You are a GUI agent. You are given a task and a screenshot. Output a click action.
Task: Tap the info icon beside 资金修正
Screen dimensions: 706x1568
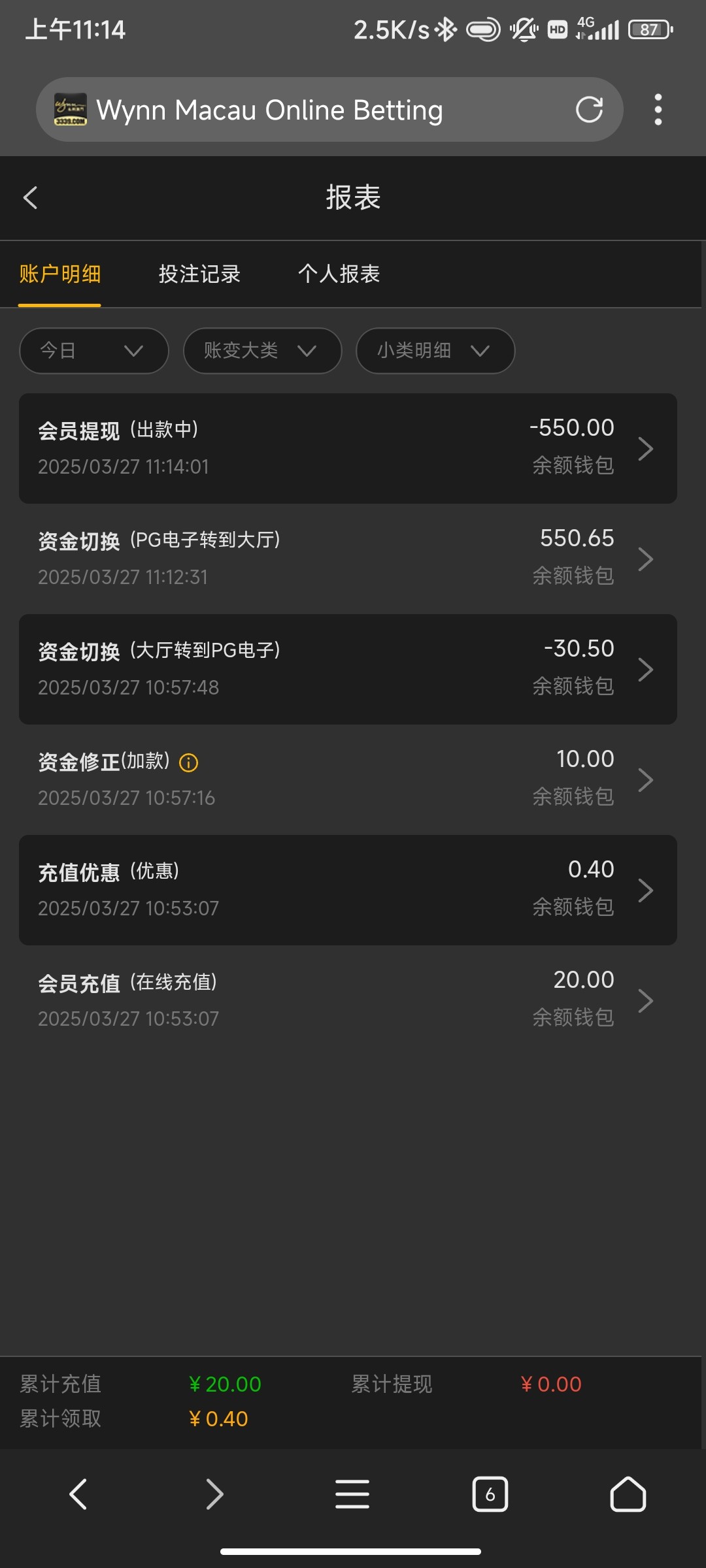coord(189,762)
